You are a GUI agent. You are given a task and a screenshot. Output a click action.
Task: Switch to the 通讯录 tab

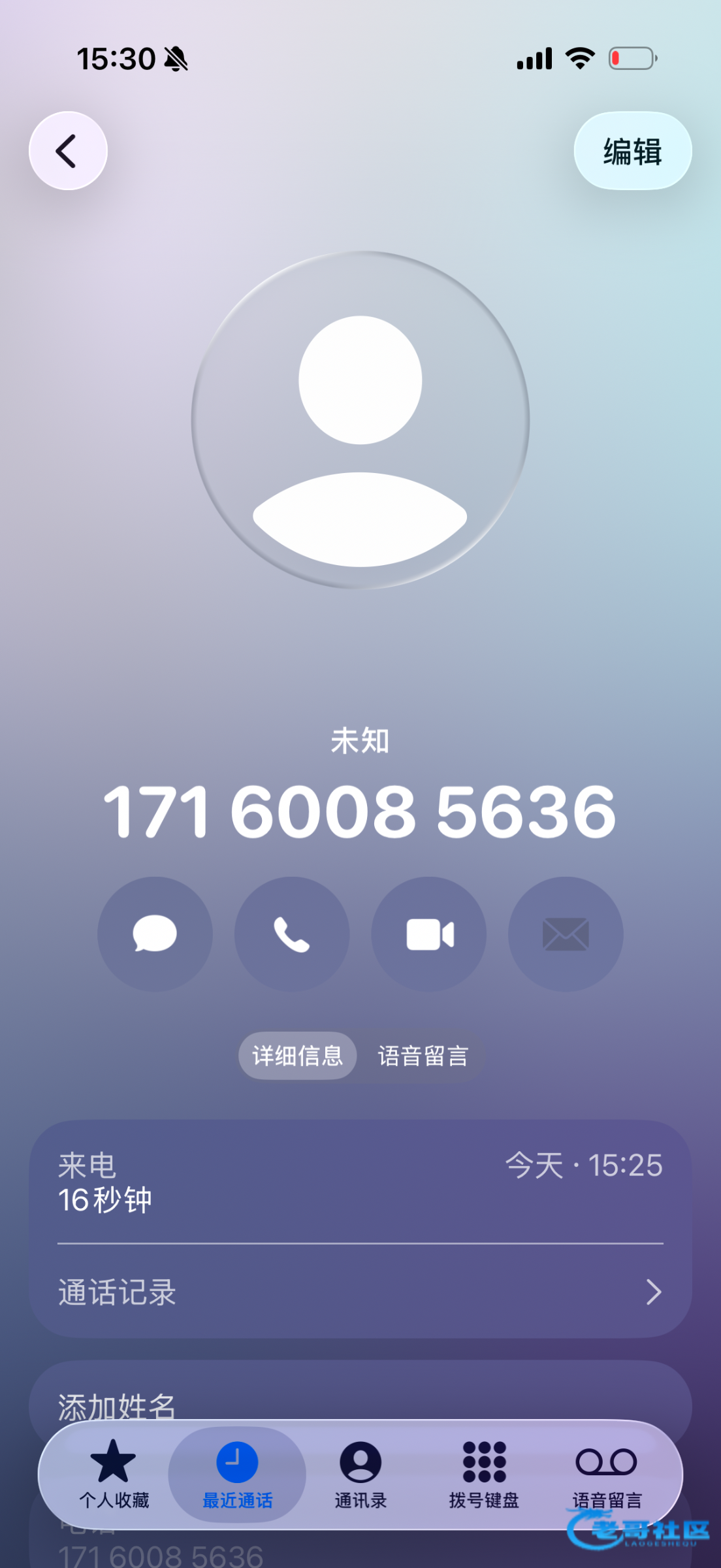(360, 1475)
